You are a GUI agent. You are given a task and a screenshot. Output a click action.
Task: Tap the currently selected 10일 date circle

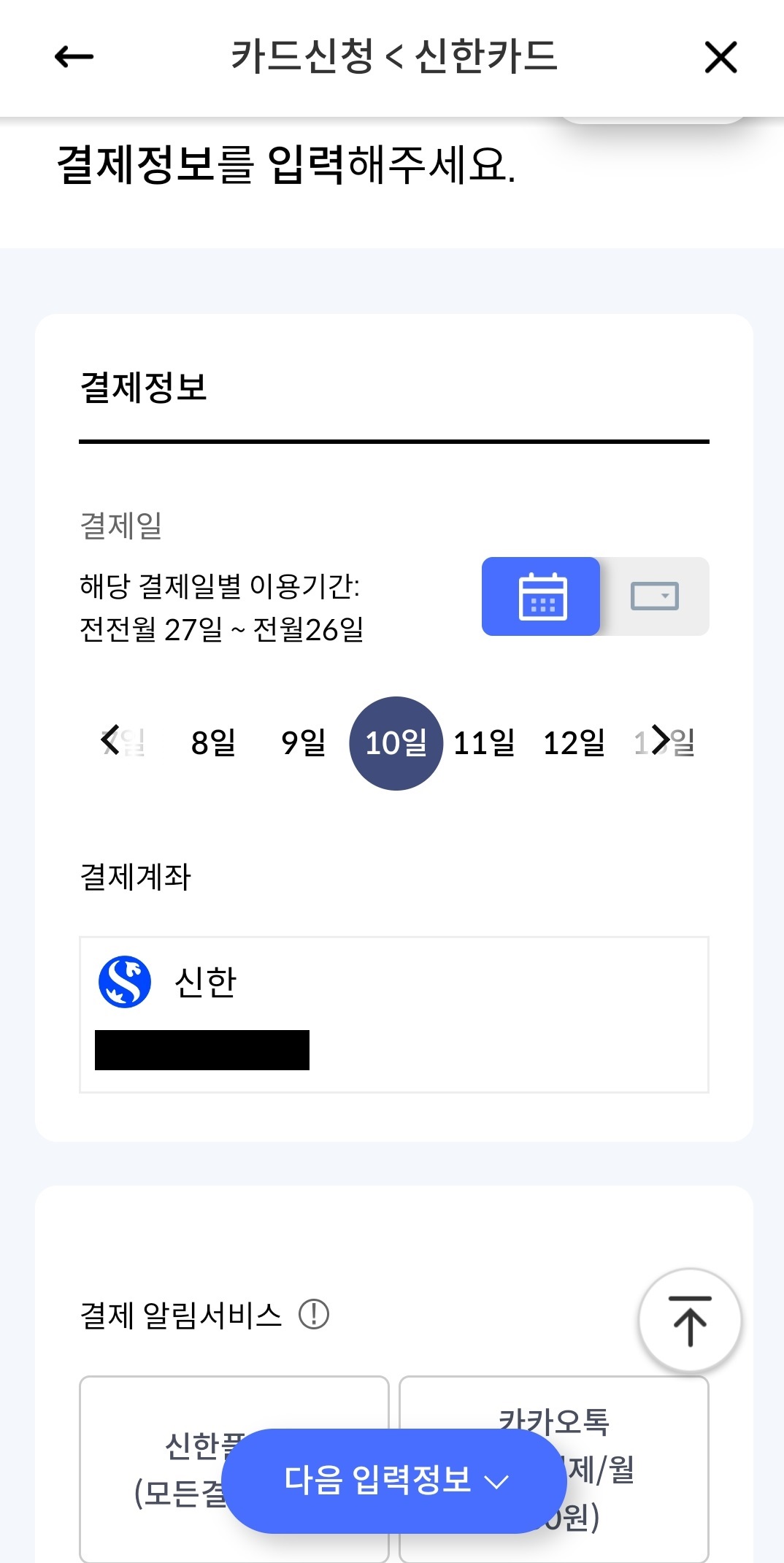[396, 743]
